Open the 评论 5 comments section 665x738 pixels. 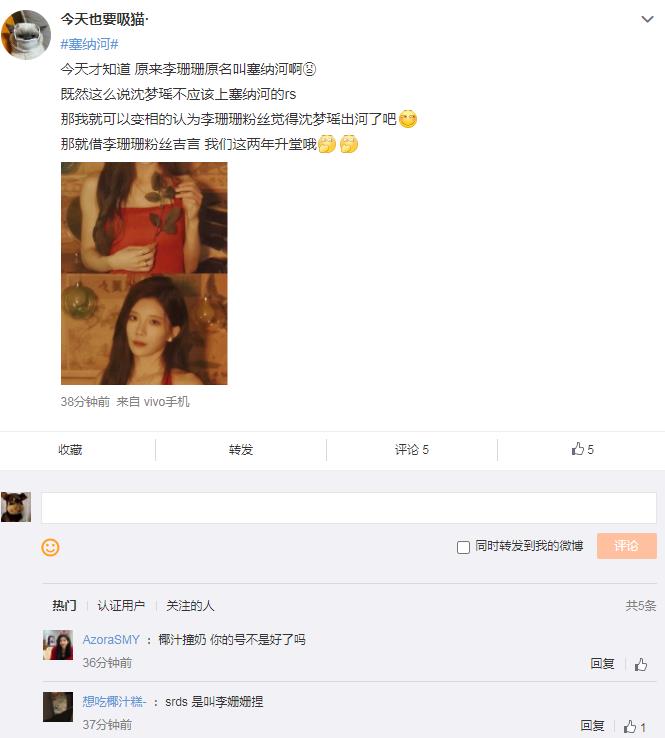[411, 450]
